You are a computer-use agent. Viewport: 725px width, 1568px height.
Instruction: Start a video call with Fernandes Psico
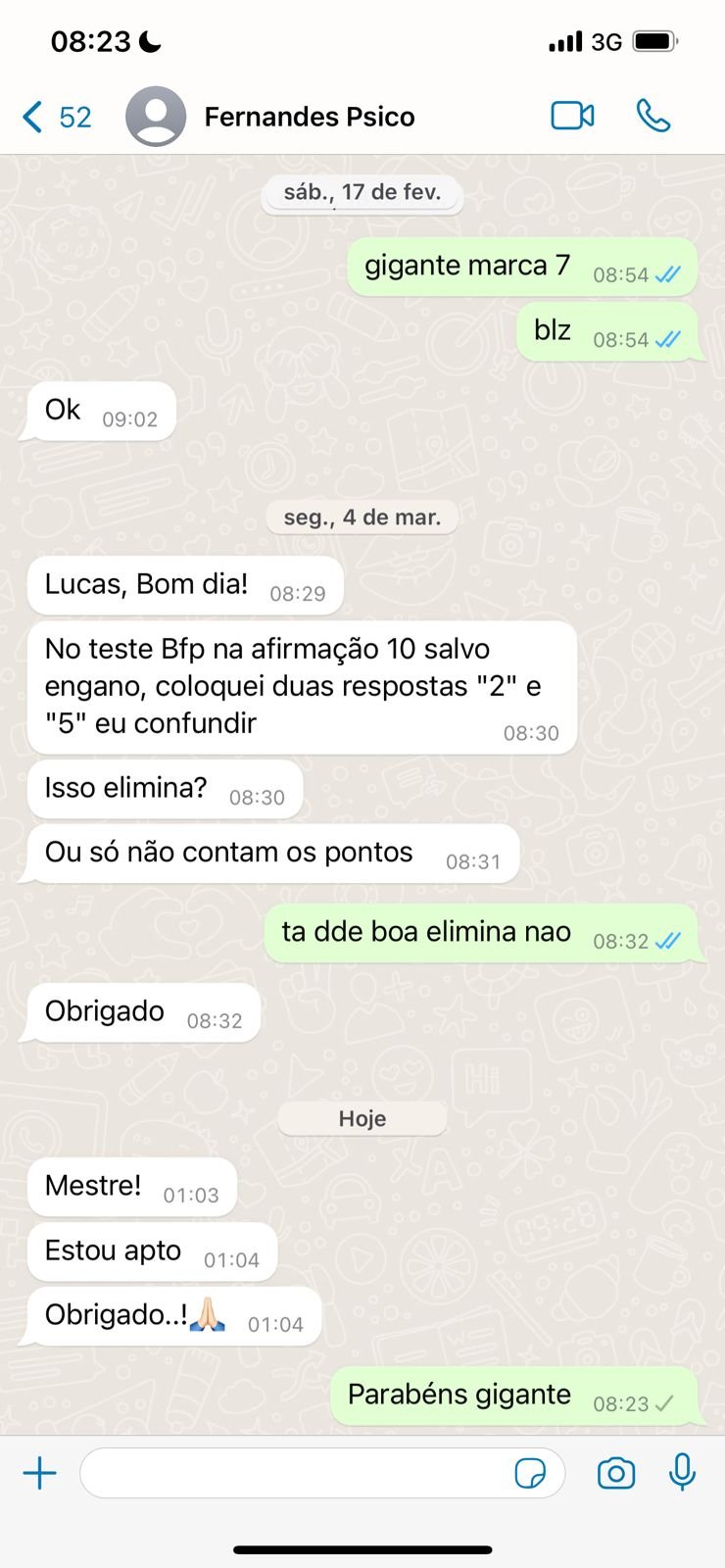572,116
